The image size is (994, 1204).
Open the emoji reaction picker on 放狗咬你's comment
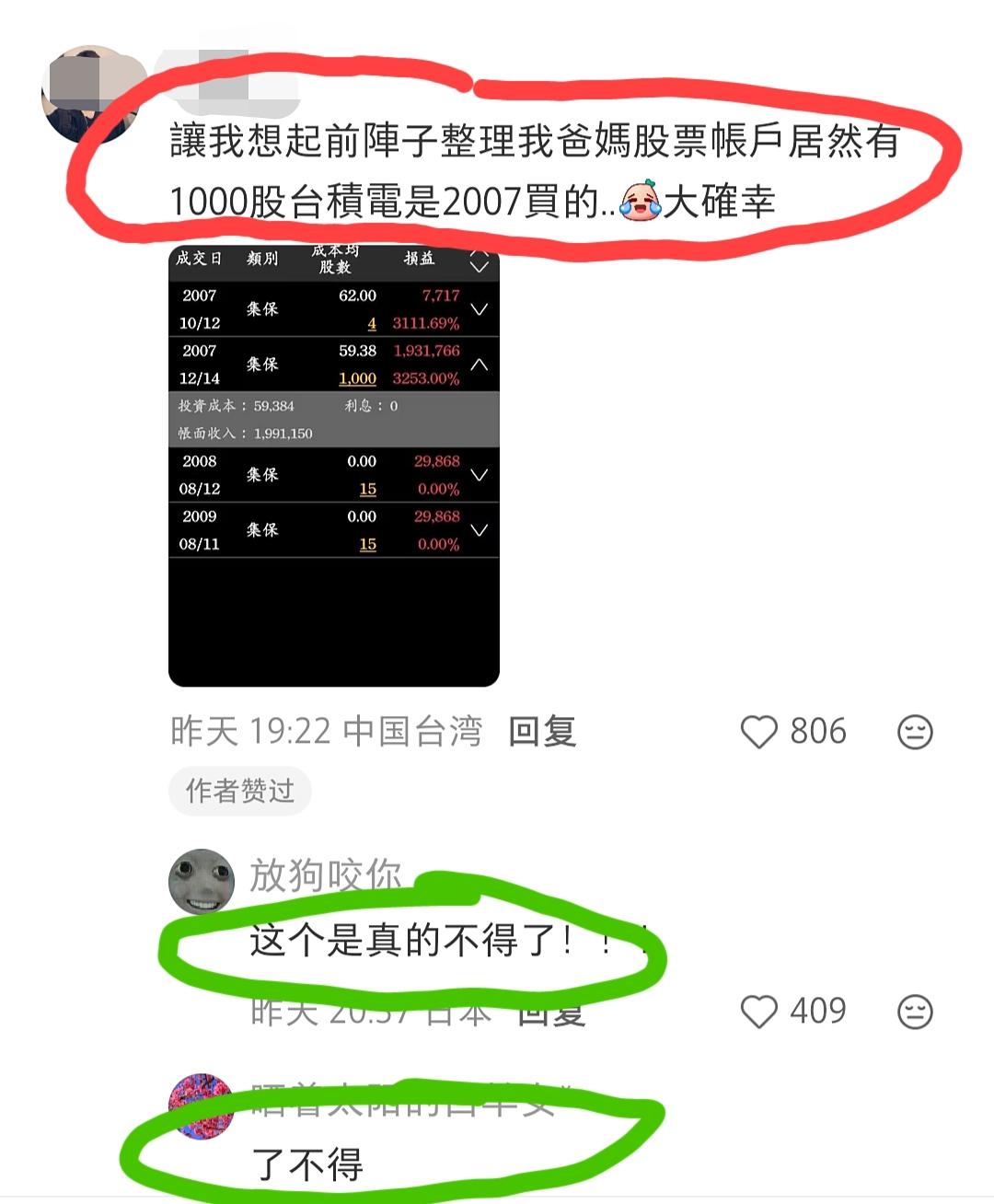pos(913,1012)
